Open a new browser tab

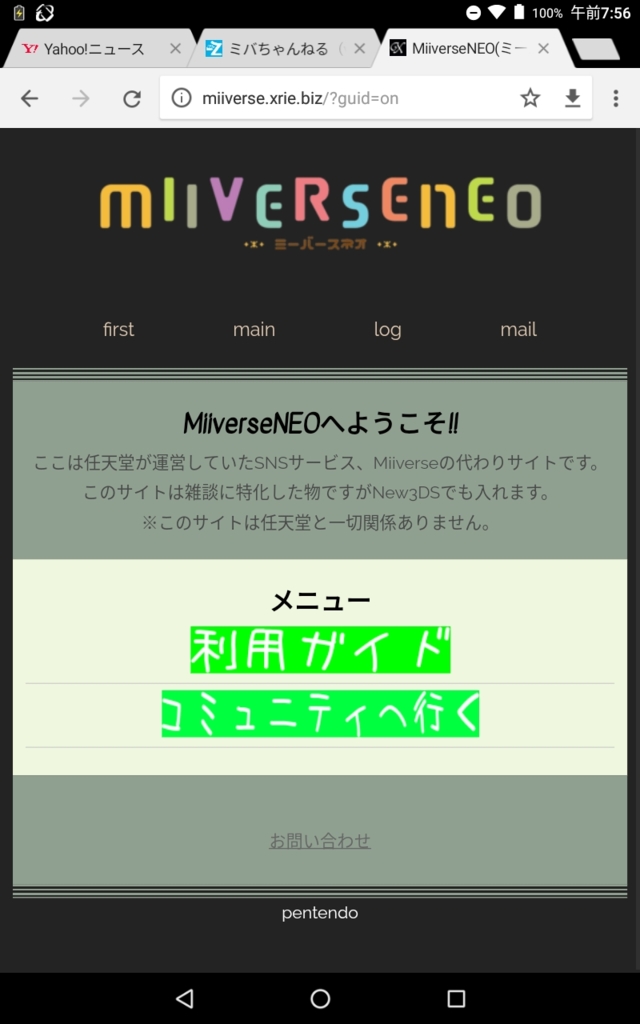tap(596, 49)
